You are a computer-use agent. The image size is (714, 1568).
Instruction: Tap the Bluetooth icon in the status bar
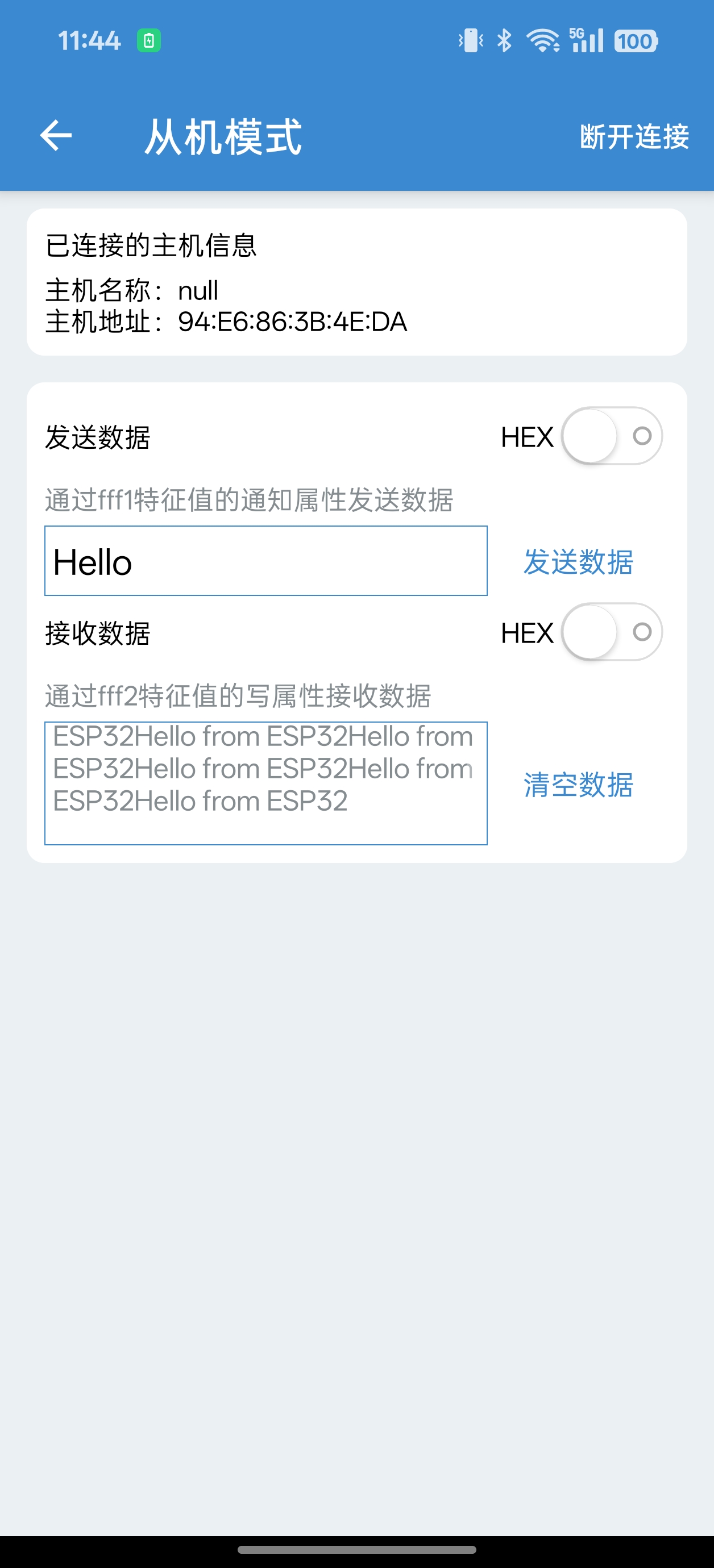coord(503,40)
